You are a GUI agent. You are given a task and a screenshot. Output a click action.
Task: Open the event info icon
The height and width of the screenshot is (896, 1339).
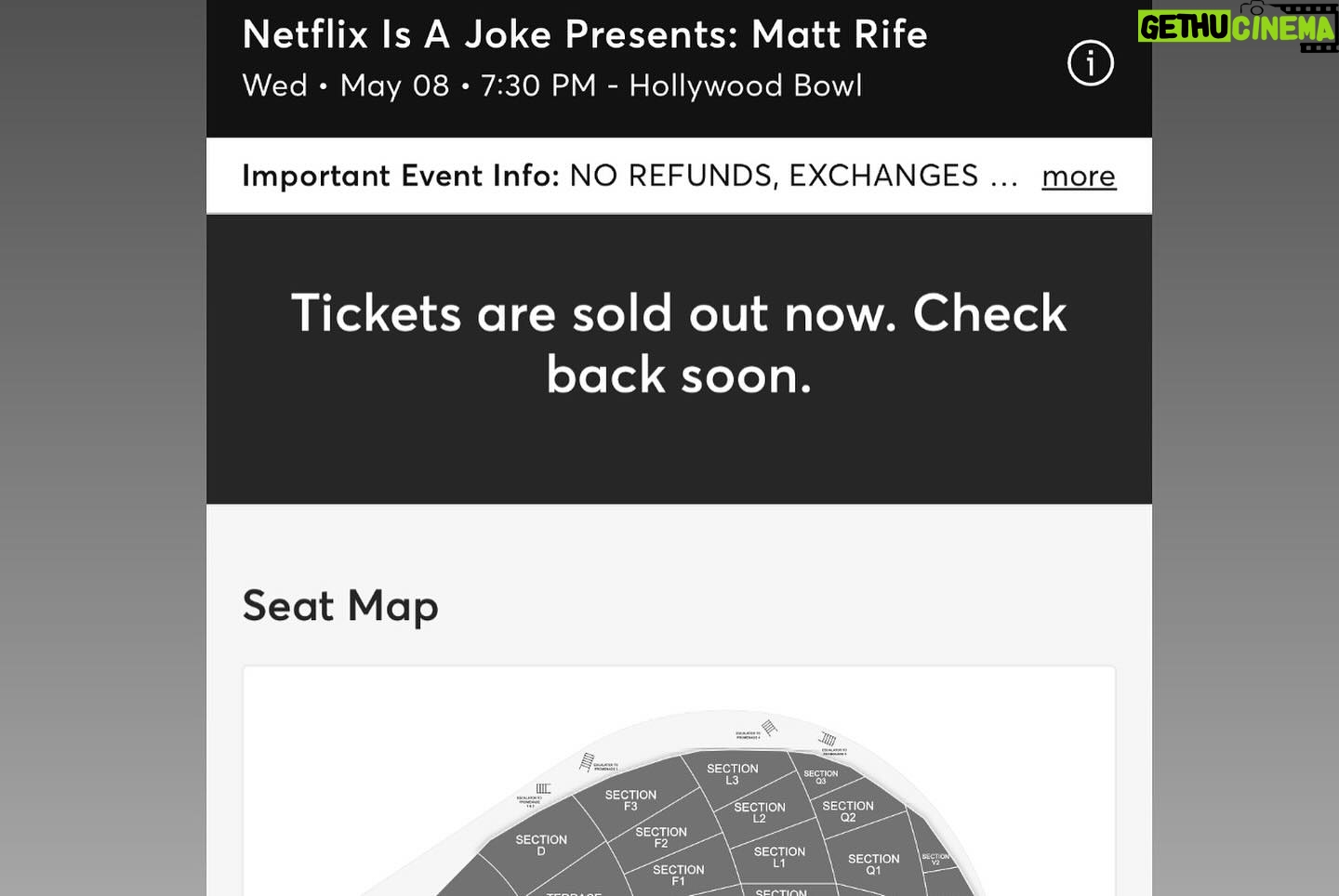(1090, 63)
